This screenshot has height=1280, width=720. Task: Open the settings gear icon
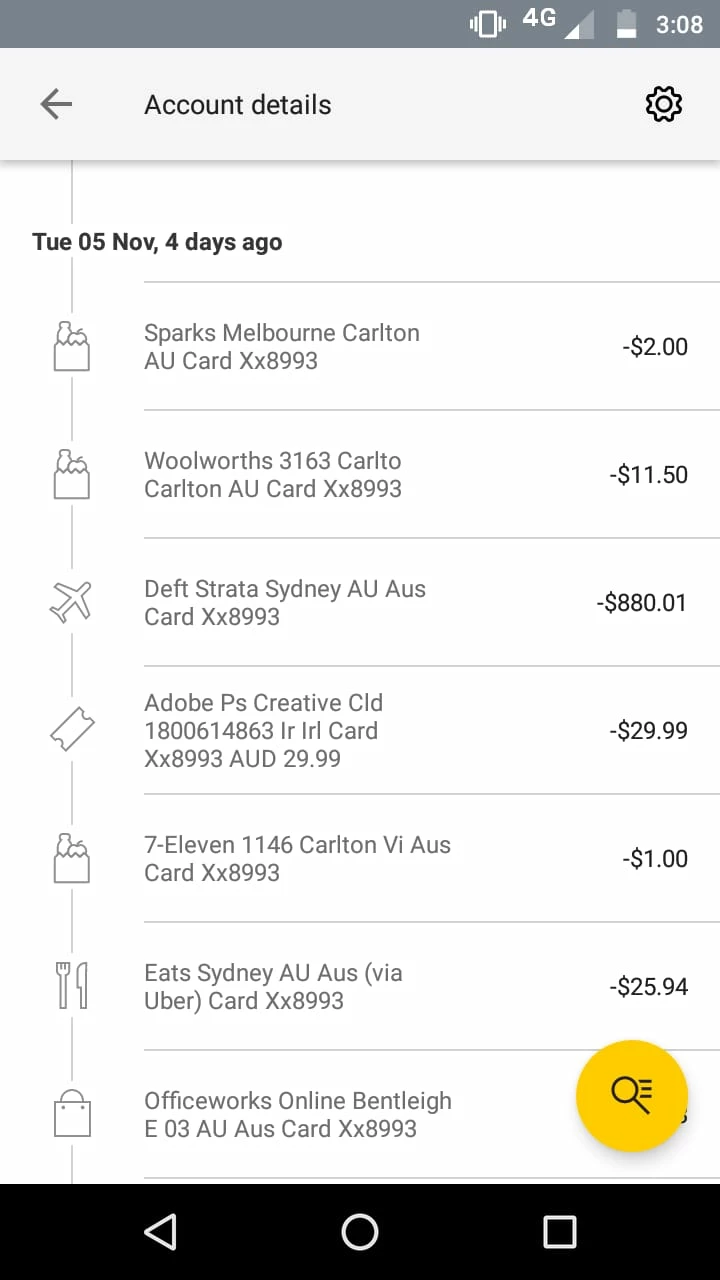click(663, 104)
